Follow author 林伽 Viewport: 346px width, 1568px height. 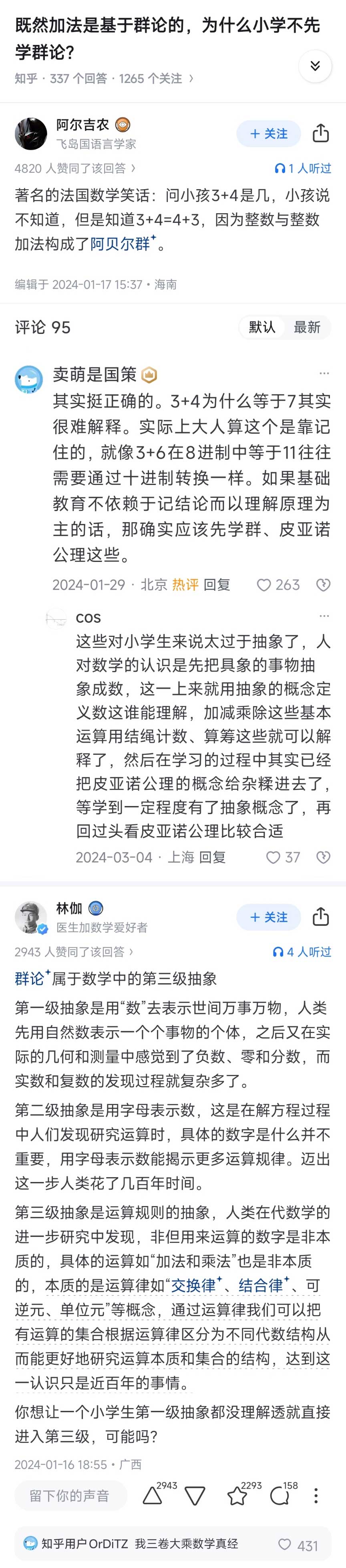tap(268, 917)
